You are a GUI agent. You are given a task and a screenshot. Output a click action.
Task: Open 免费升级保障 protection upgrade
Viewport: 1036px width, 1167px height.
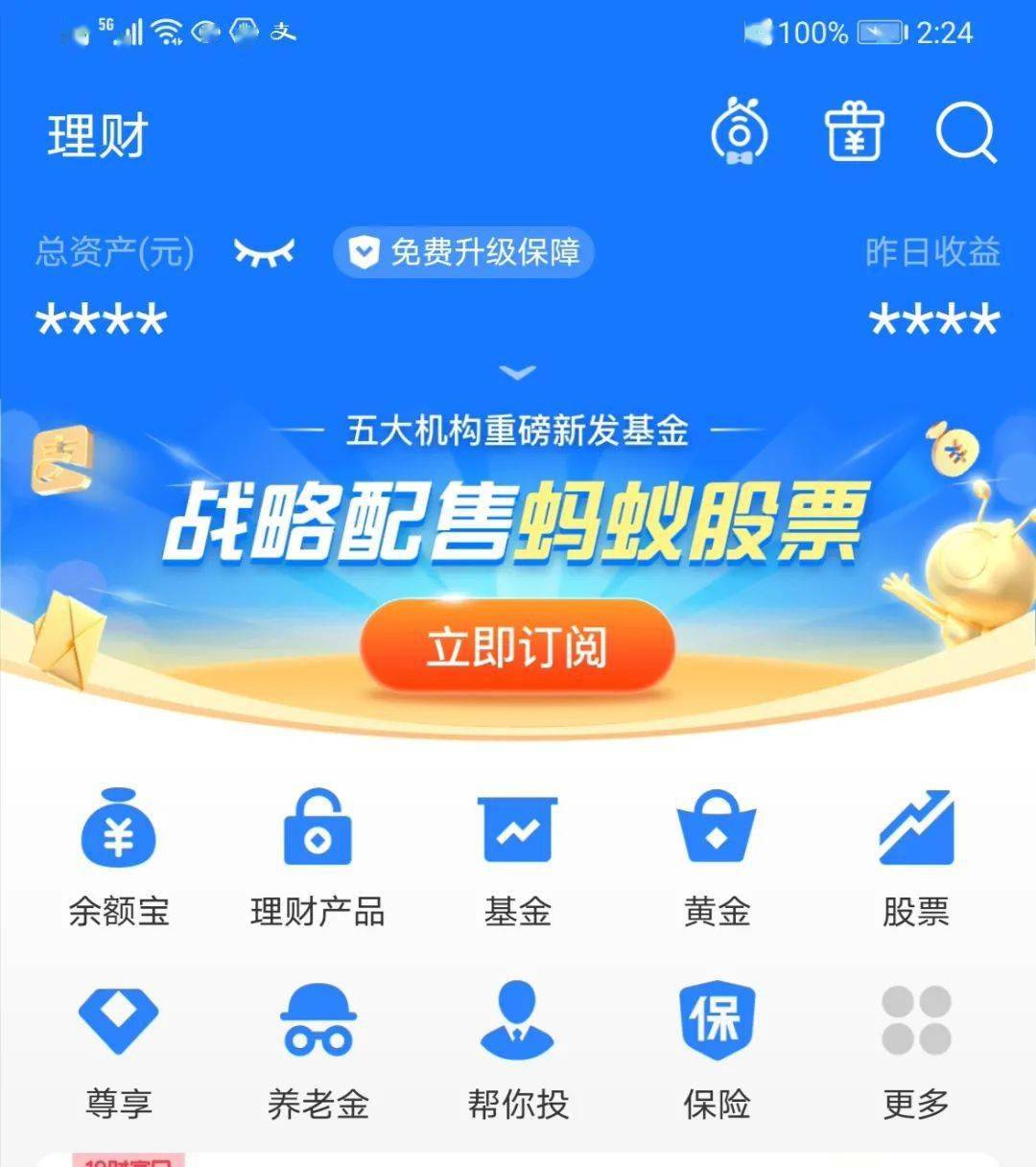click(x=463, y=252)
